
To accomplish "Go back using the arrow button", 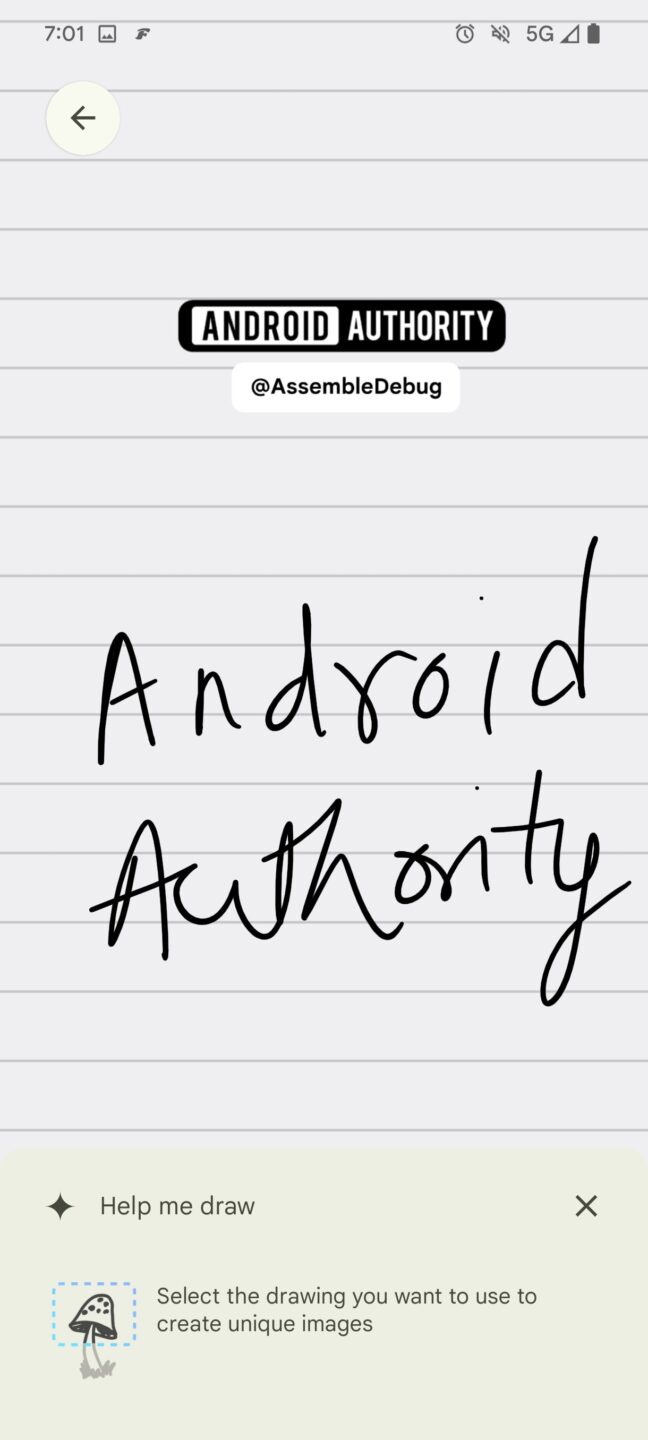I will (x=83, y=118).
